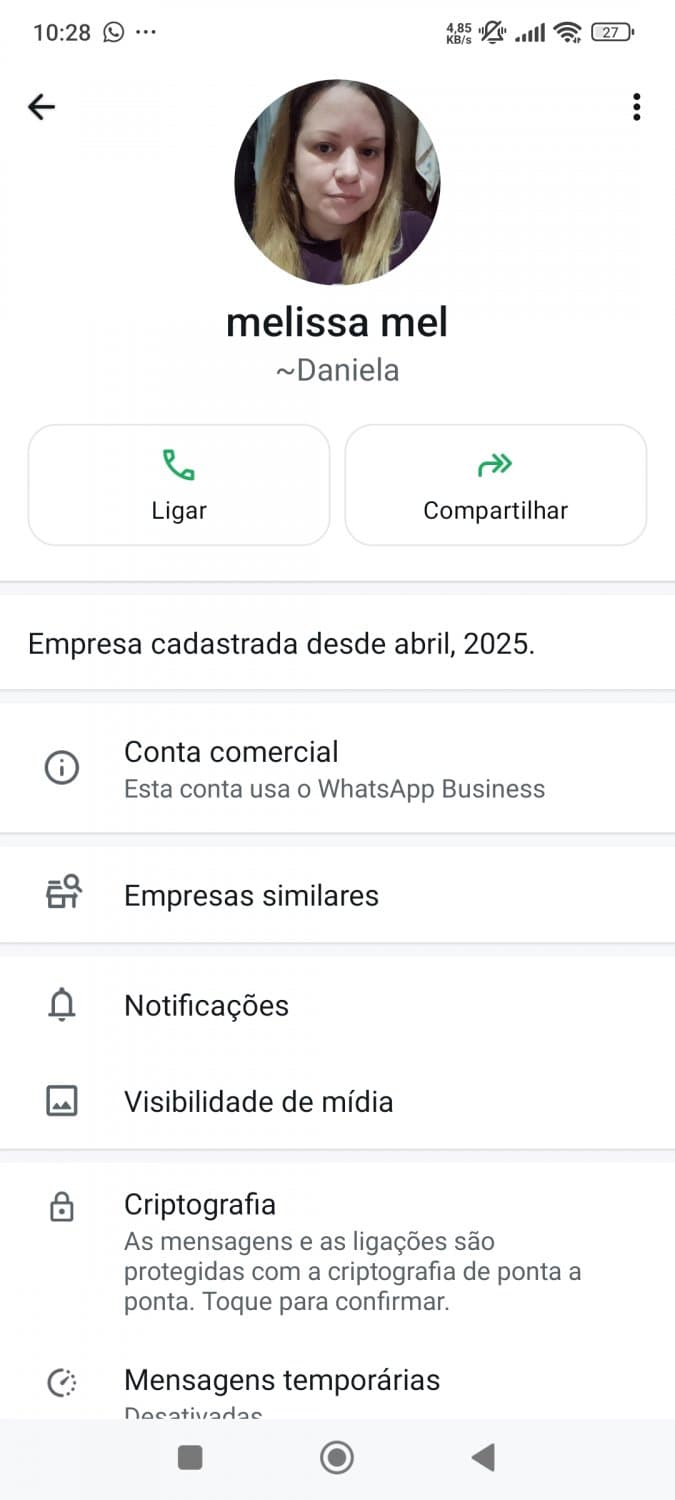Share this contact via Compartilhar
The width and height of the screenshot is (675, 1500).
pyautogui.click(x=495, y=485)
